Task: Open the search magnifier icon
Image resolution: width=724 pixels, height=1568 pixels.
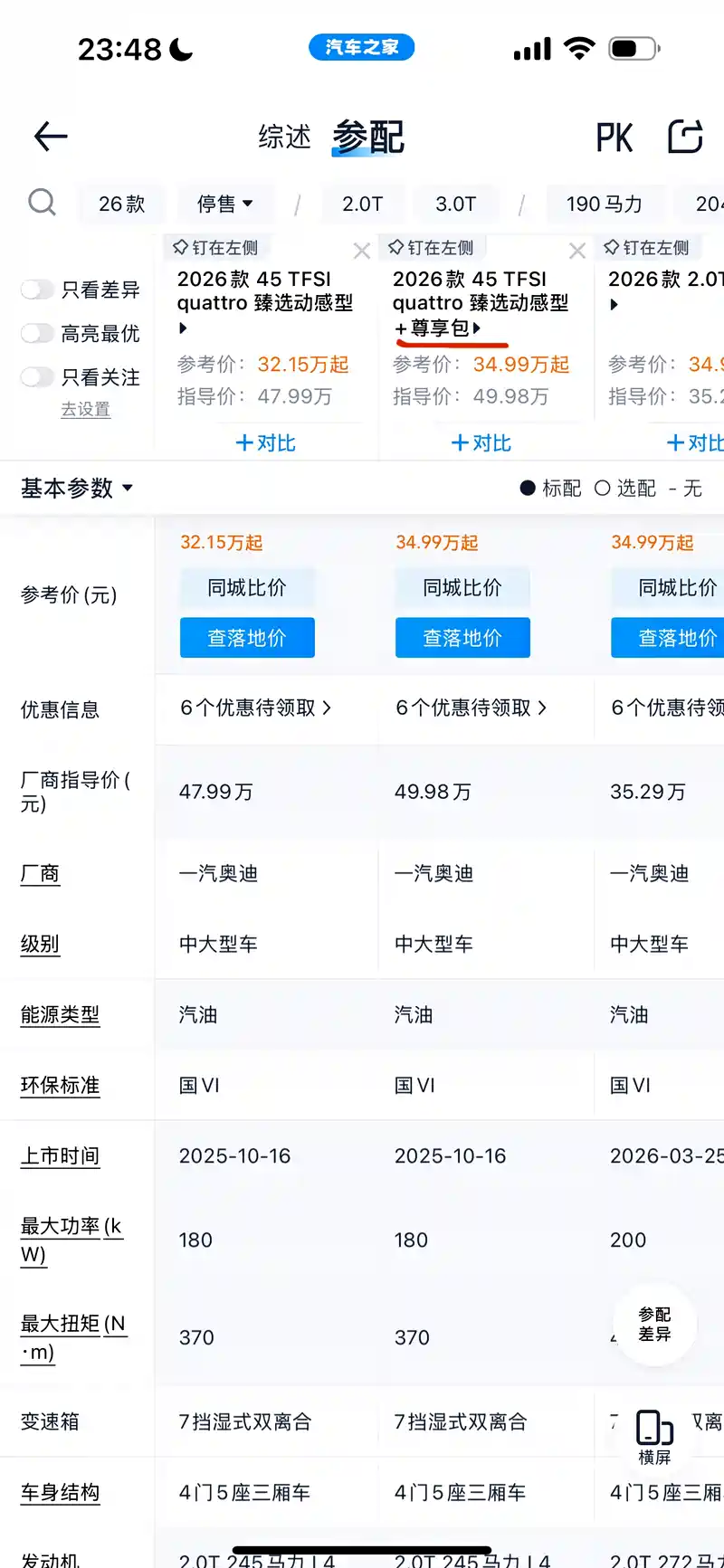Action: 42,202
